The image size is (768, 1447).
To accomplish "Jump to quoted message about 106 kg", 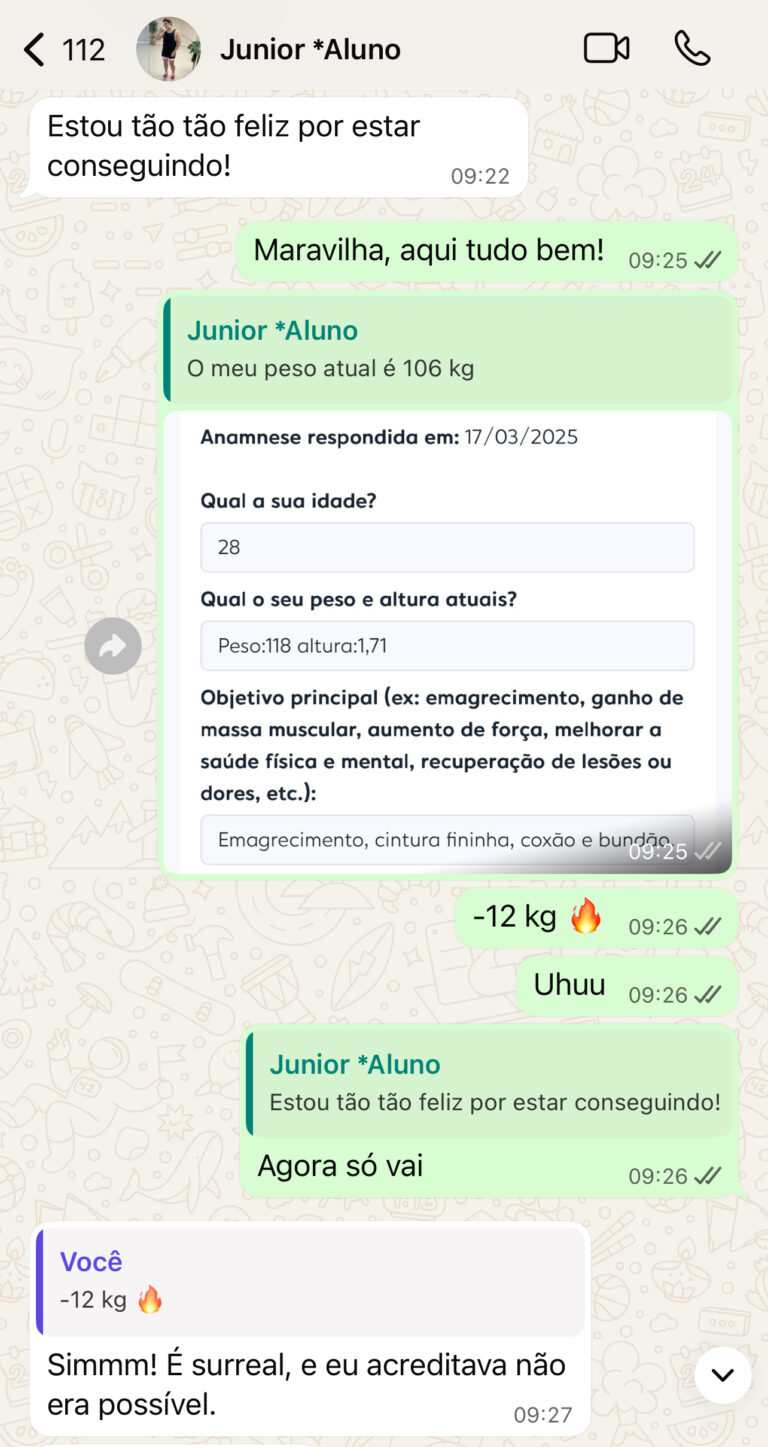I will tap(447, 349).
